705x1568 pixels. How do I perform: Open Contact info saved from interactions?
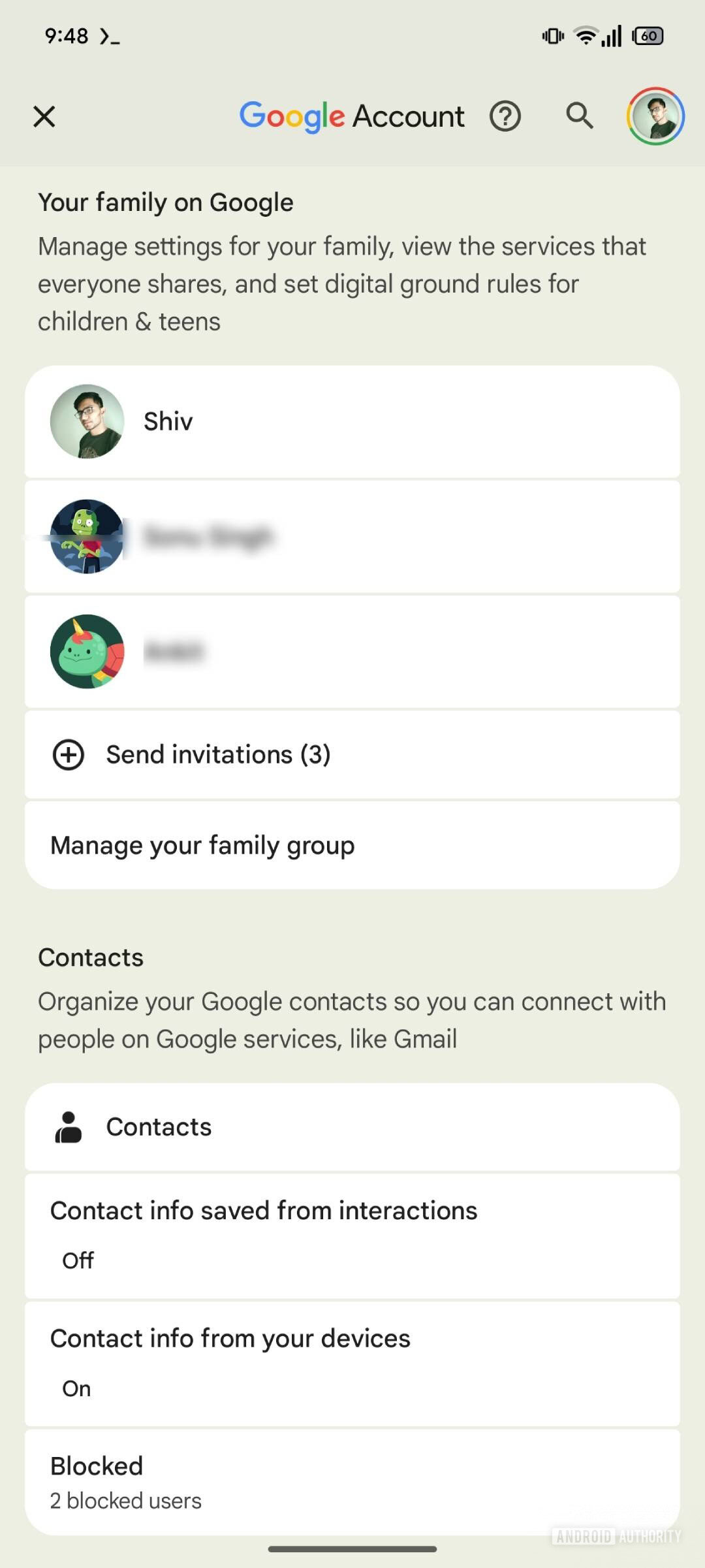tap(352, 1234)
